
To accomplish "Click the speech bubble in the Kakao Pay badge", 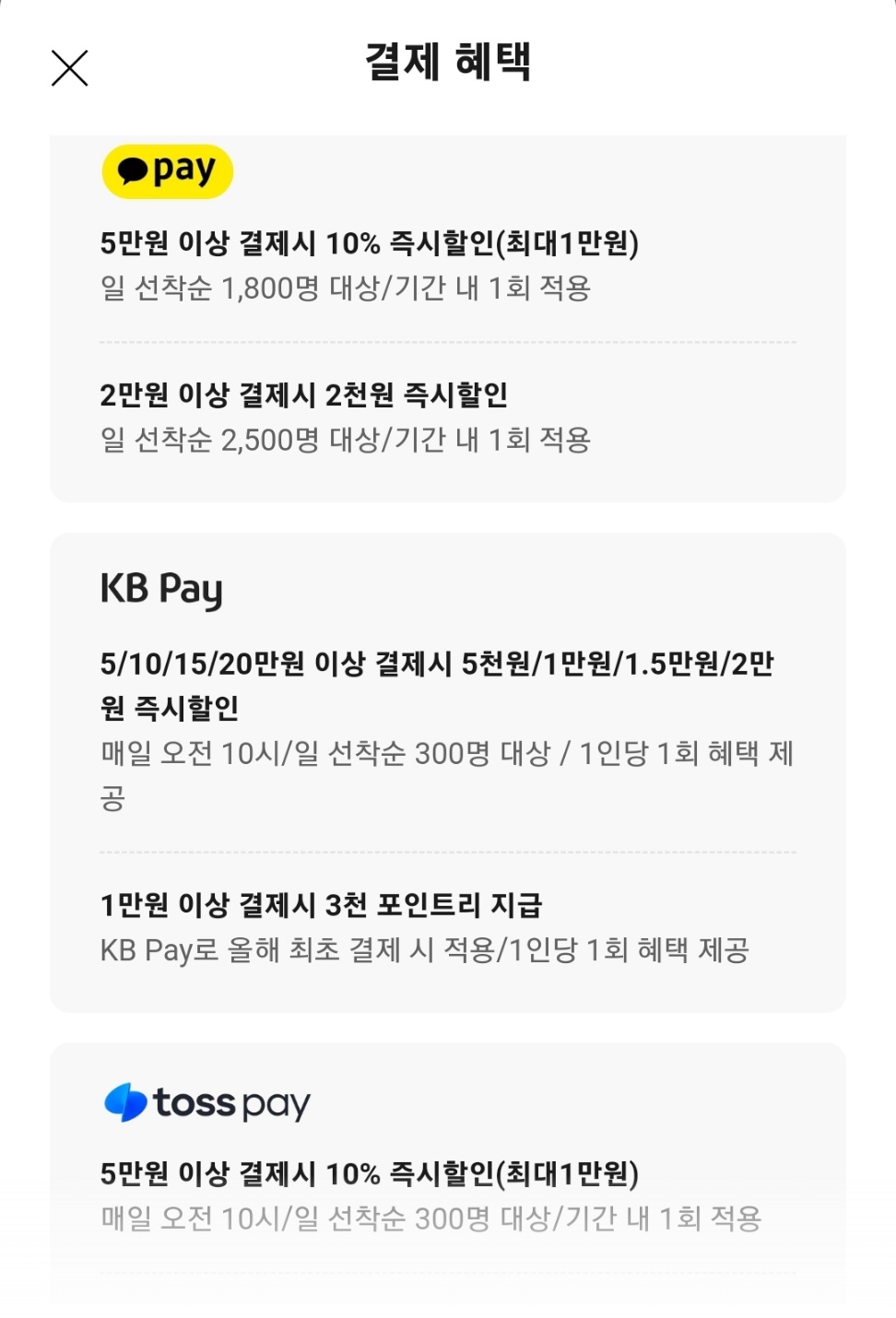I will (136, 169).
